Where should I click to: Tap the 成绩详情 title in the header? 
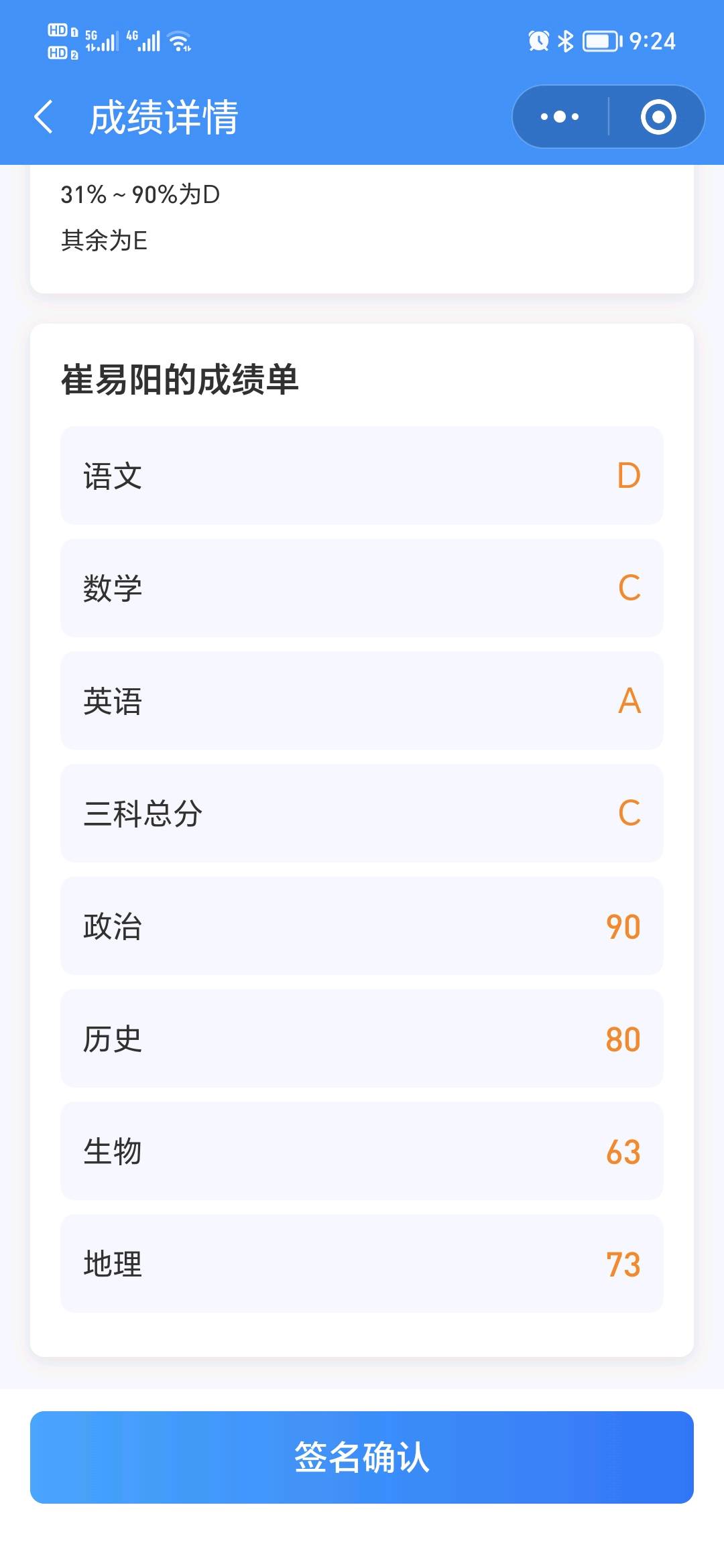[163, 115]
